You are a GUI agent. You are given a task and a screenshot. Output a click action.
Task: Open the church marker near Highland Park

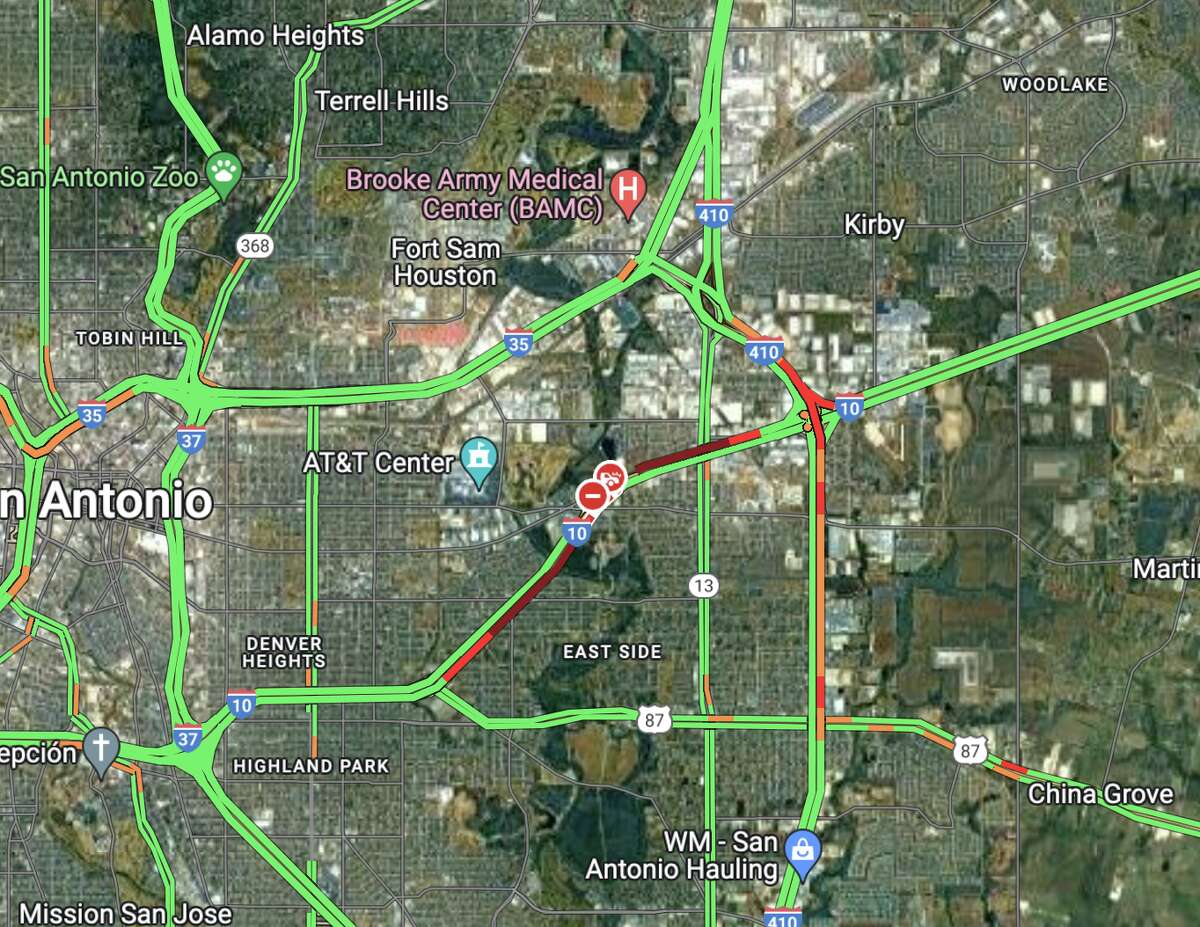[101, 749]
